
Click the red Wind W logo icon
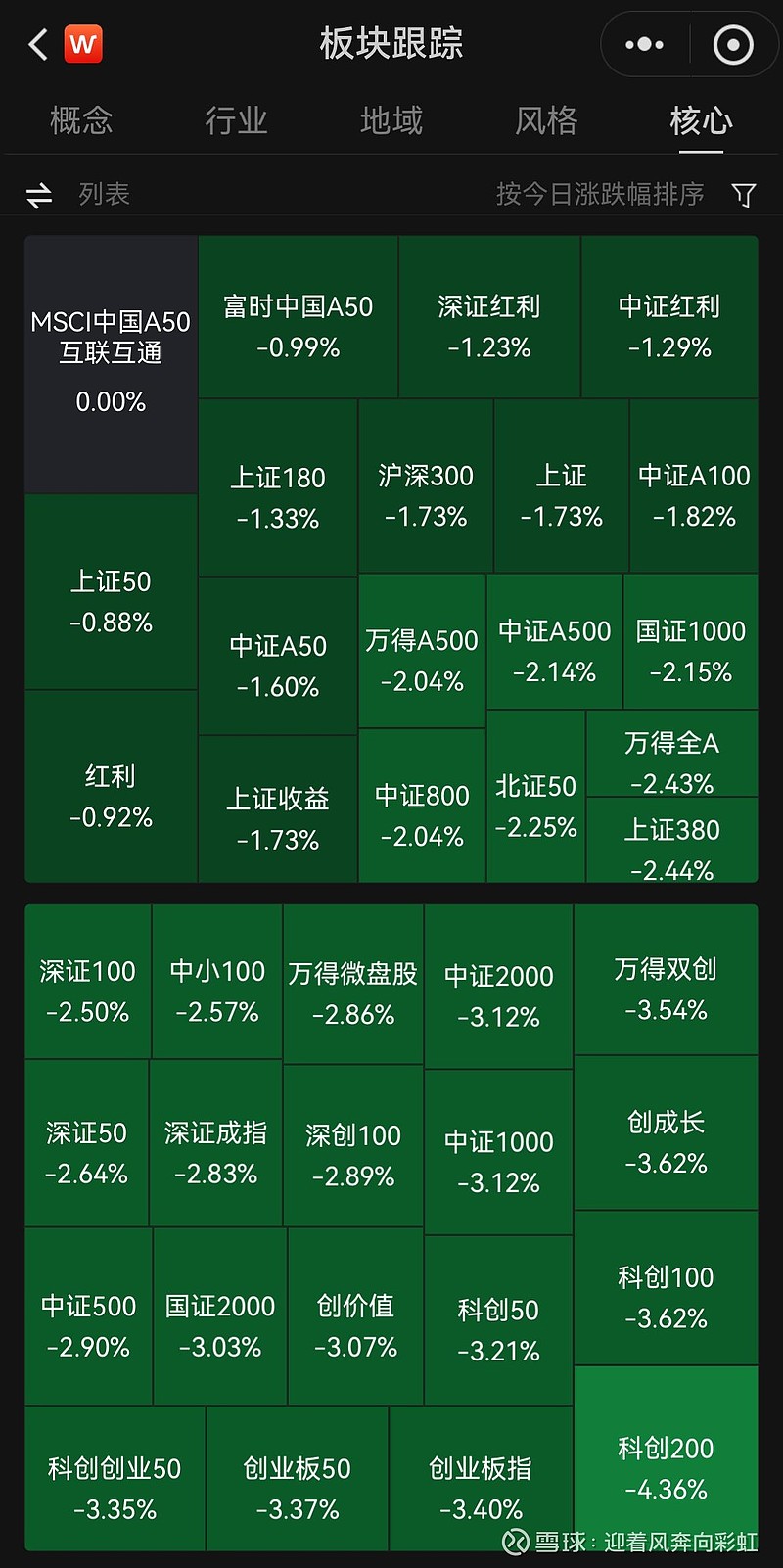point(83,44)
